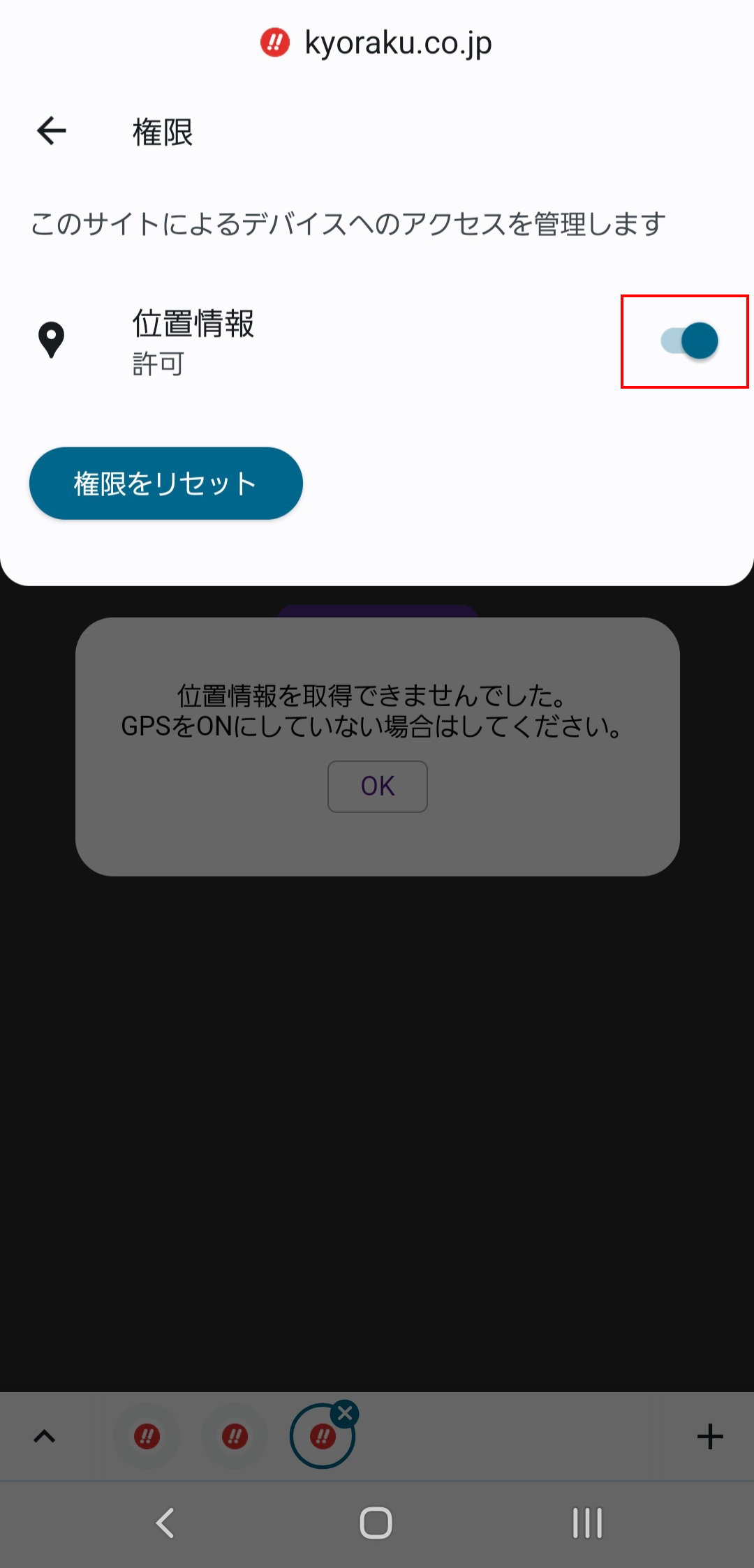Go back from the 権限 permissions panel
The width and height of the screenshot is (754, 1568).
[x=52, y=130]
